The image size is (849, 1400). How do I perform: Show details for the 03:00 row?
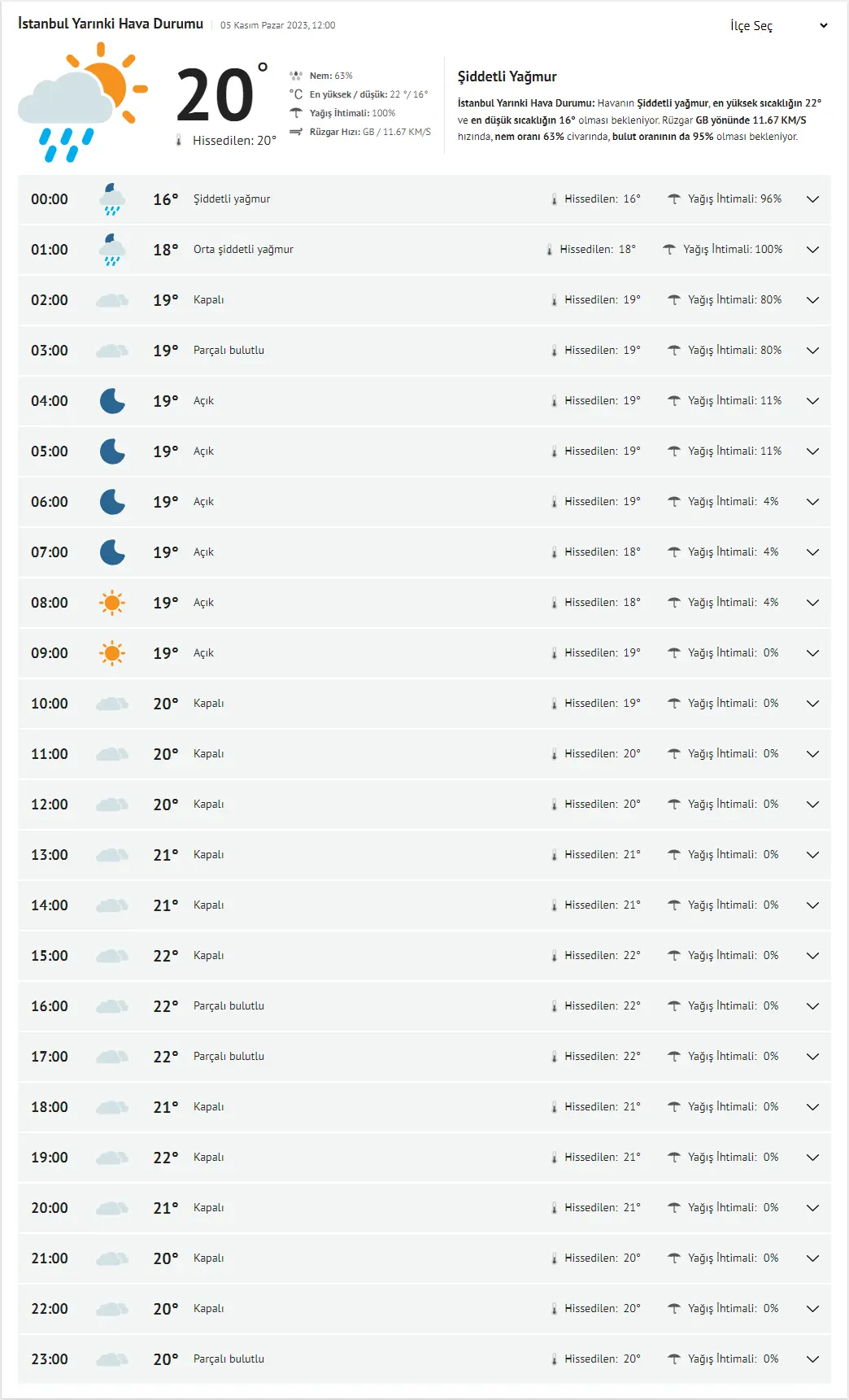tap(812, 351)
